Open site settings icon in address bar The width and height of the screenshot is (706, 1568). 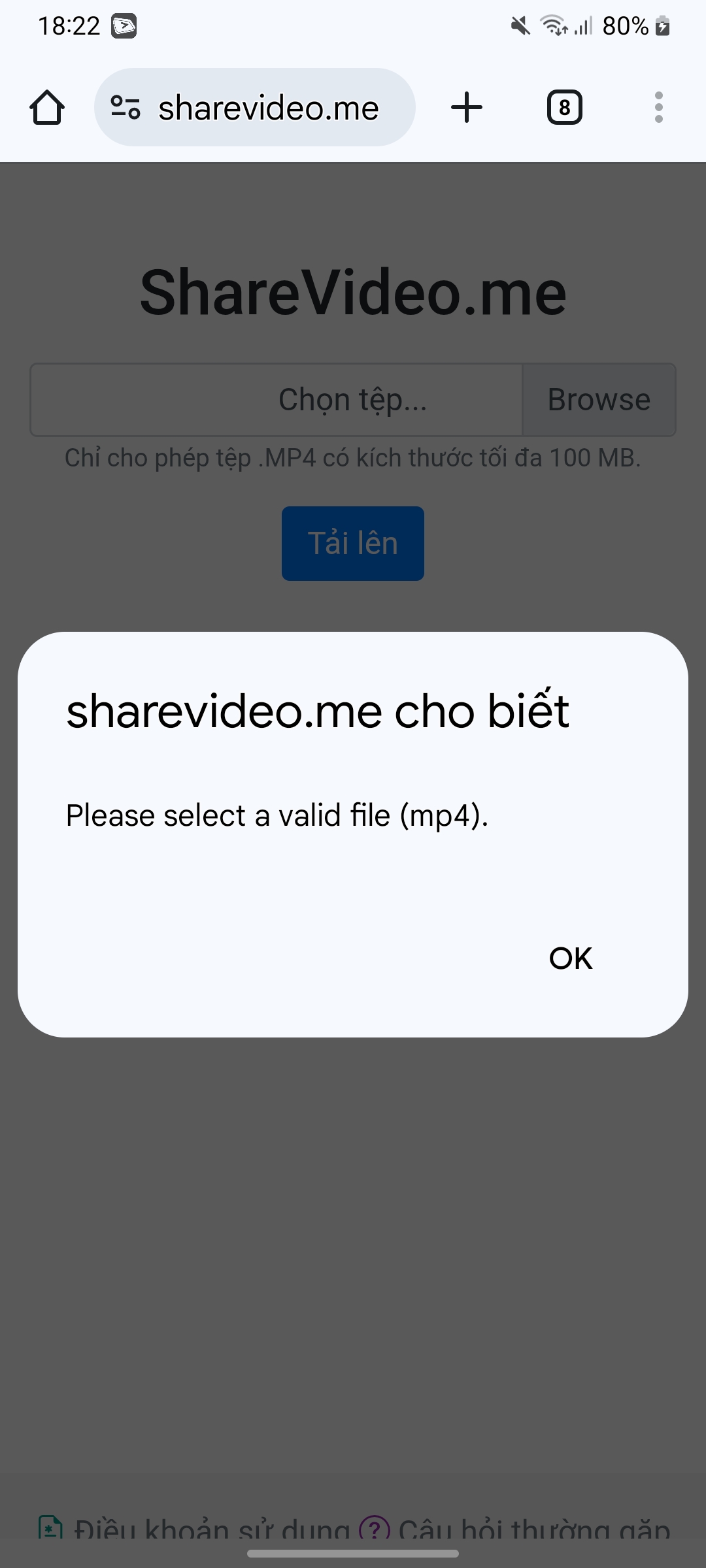(125, 107)
